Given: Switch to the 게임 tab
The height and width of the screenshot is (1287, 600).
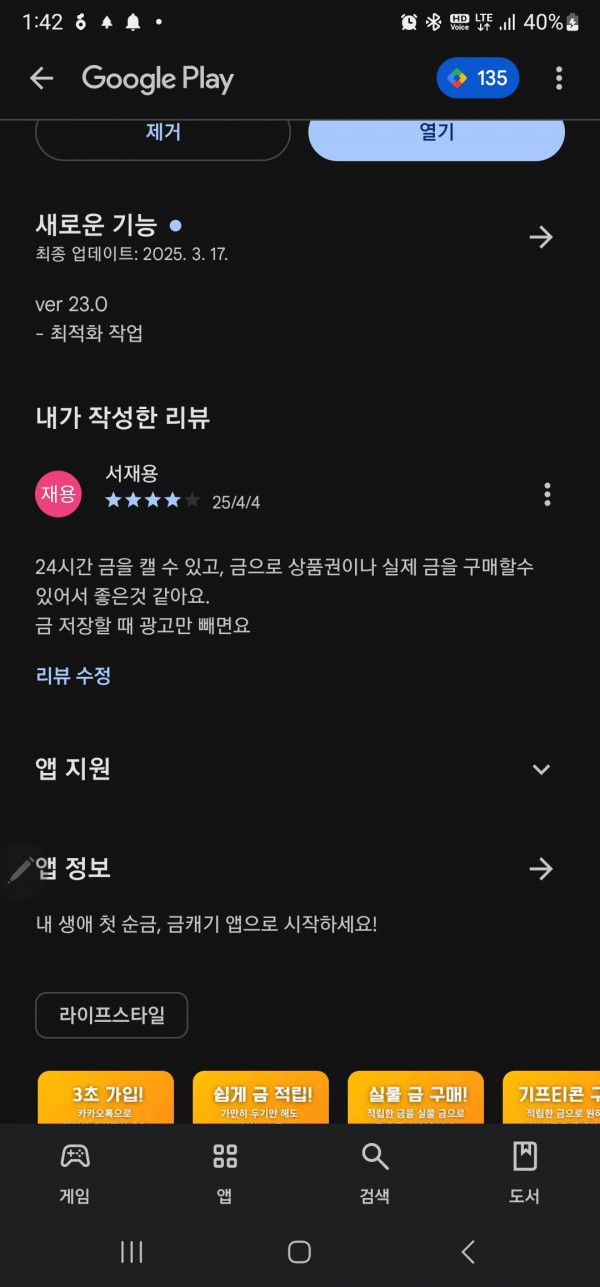Looking at the screenshot, I should pos(75,1173).
